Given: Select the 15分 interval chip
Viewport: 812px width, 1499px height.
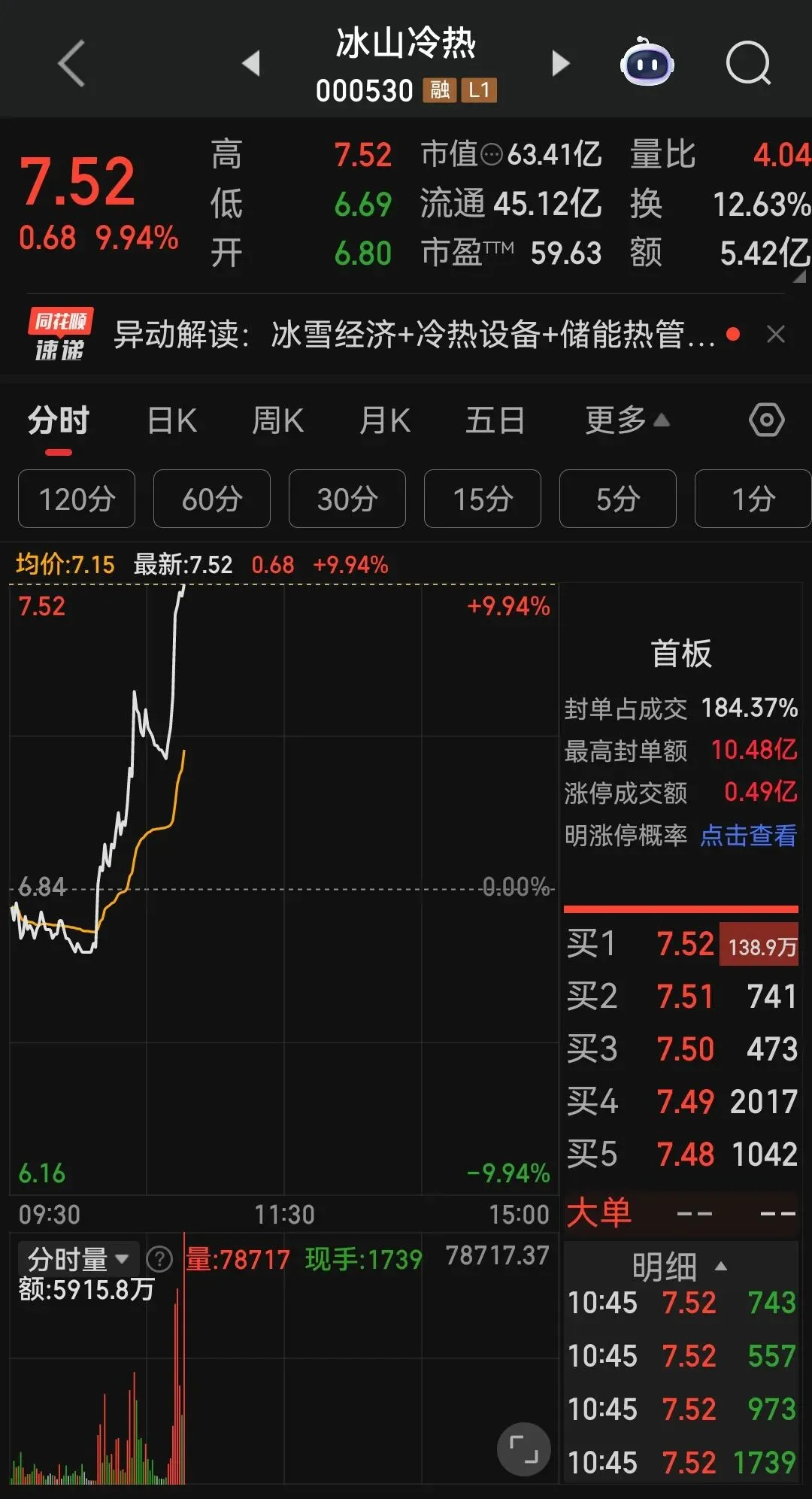Looking at the screenshot, I should point(483,499).
